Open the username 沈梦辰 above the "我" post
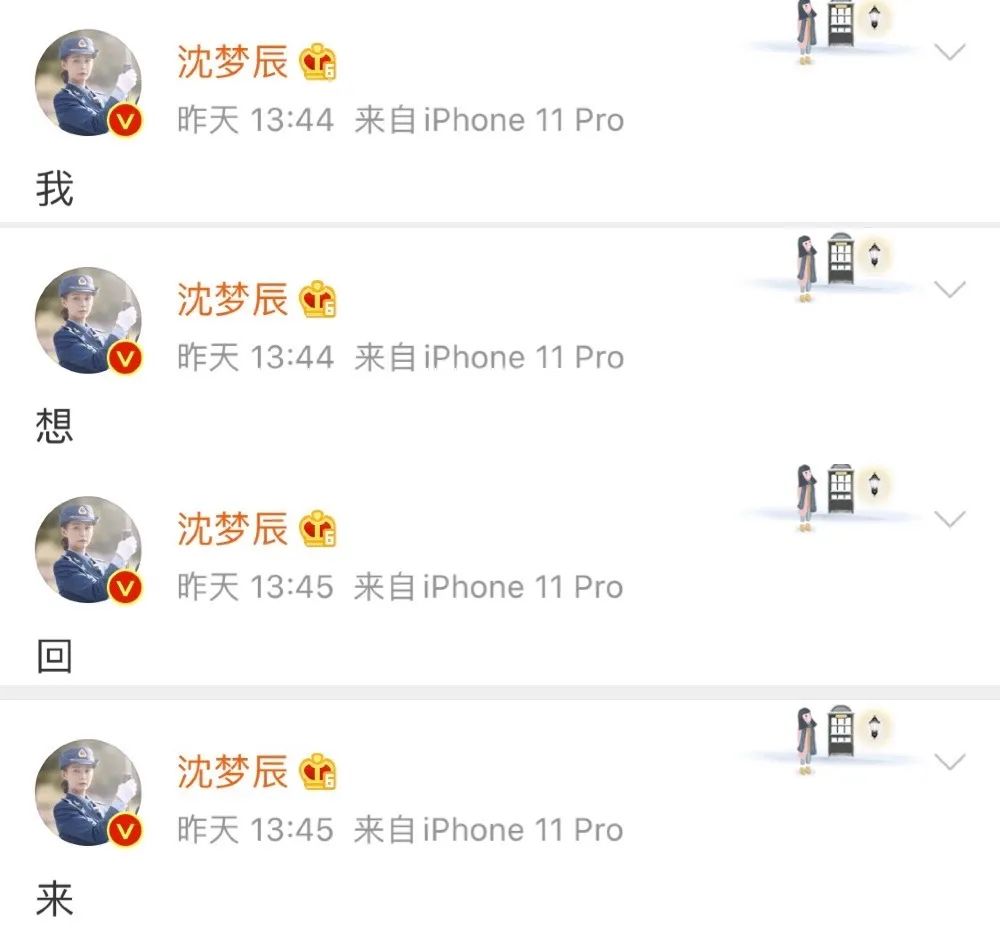The image size is (1000, 939). 232,62
